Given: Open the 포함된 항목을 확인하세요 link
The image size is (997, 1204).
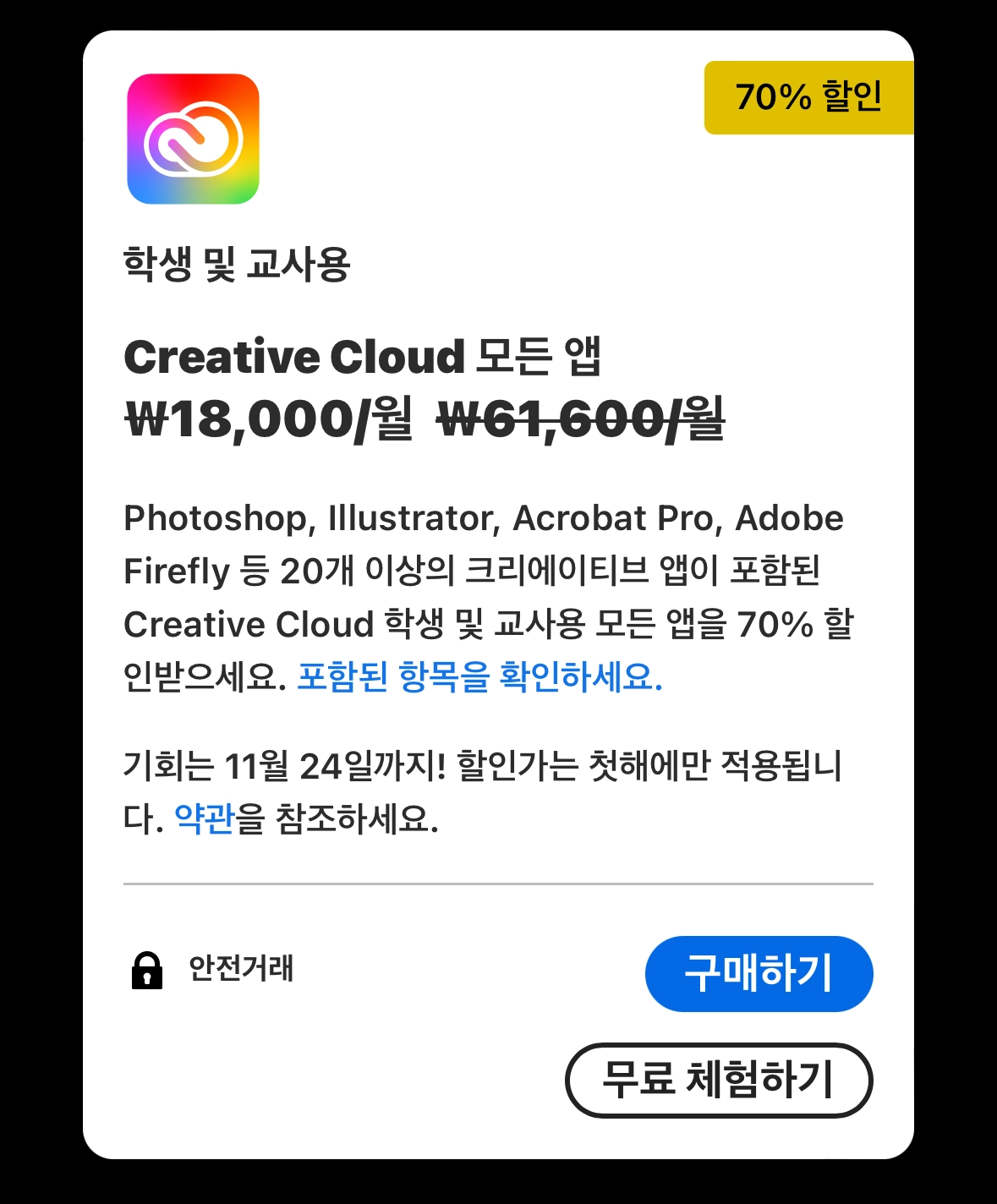Looking at the screenshot, I should click(x=479, y=677).
